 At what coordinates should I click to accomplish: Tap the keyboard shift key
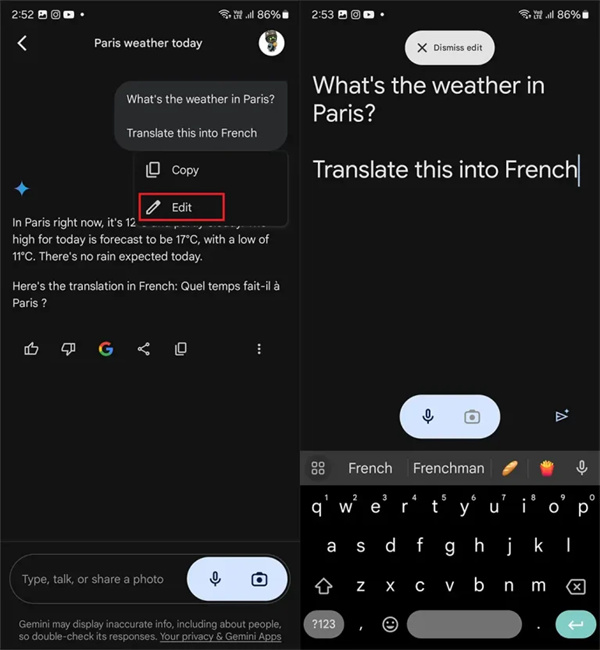(323, 586)
